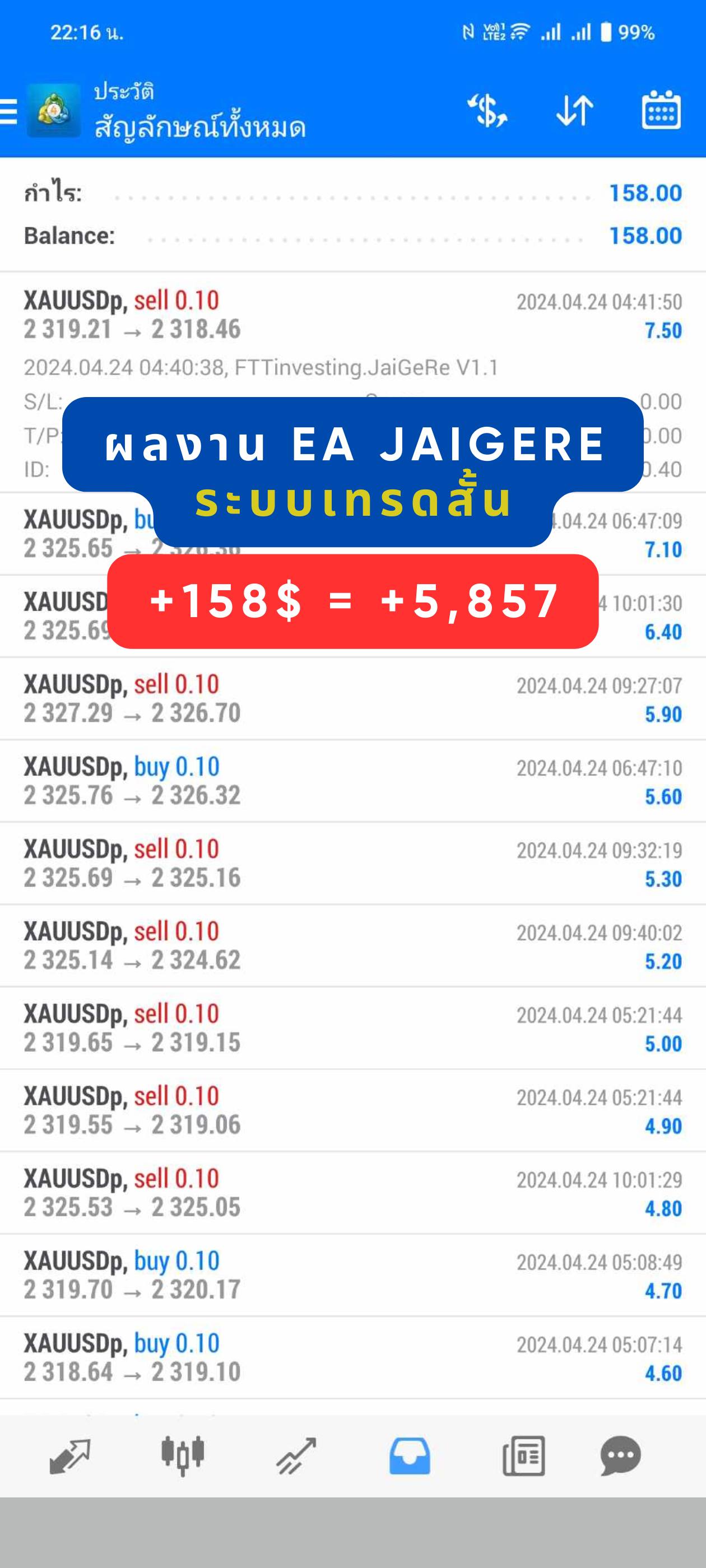706x1568 pixels.
Task: Switch to the candlestick Chart tab
Action: tap(183, 1456)
